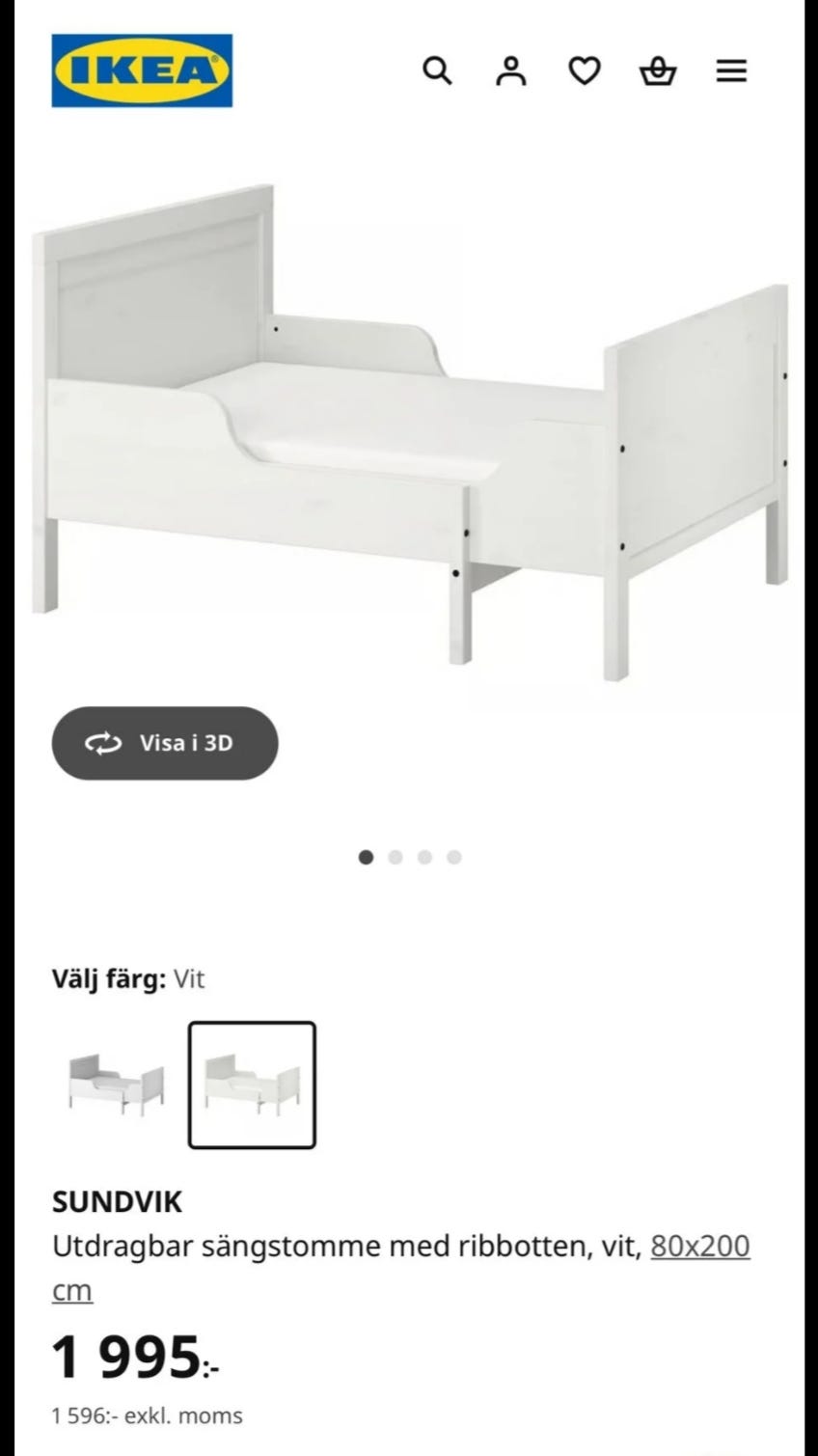This screenshot has height=1456, width=818.
Task: Jump to the last carousel dot
Action: 453,856
